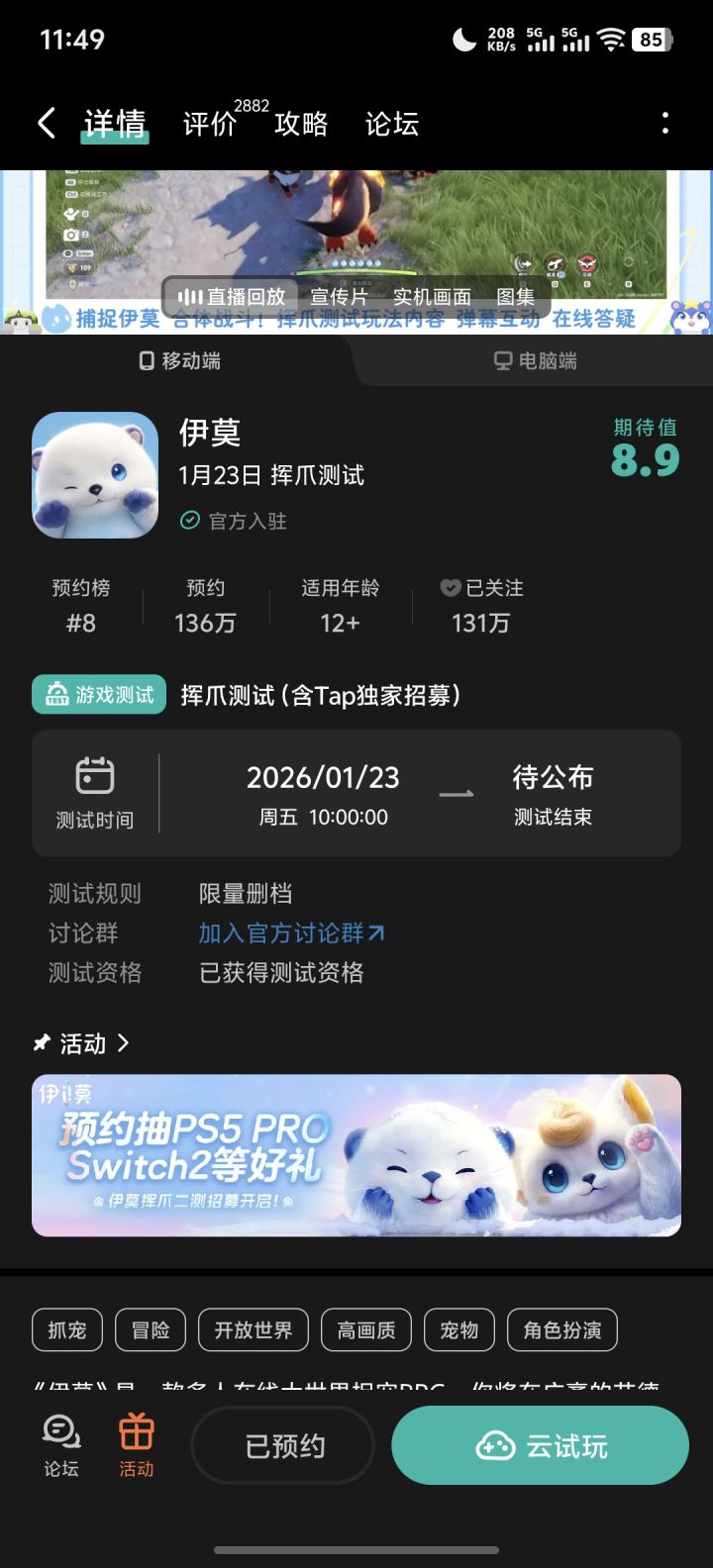
Task: Expand the 活动 section chevron
Action: (x=125, y=1043)
